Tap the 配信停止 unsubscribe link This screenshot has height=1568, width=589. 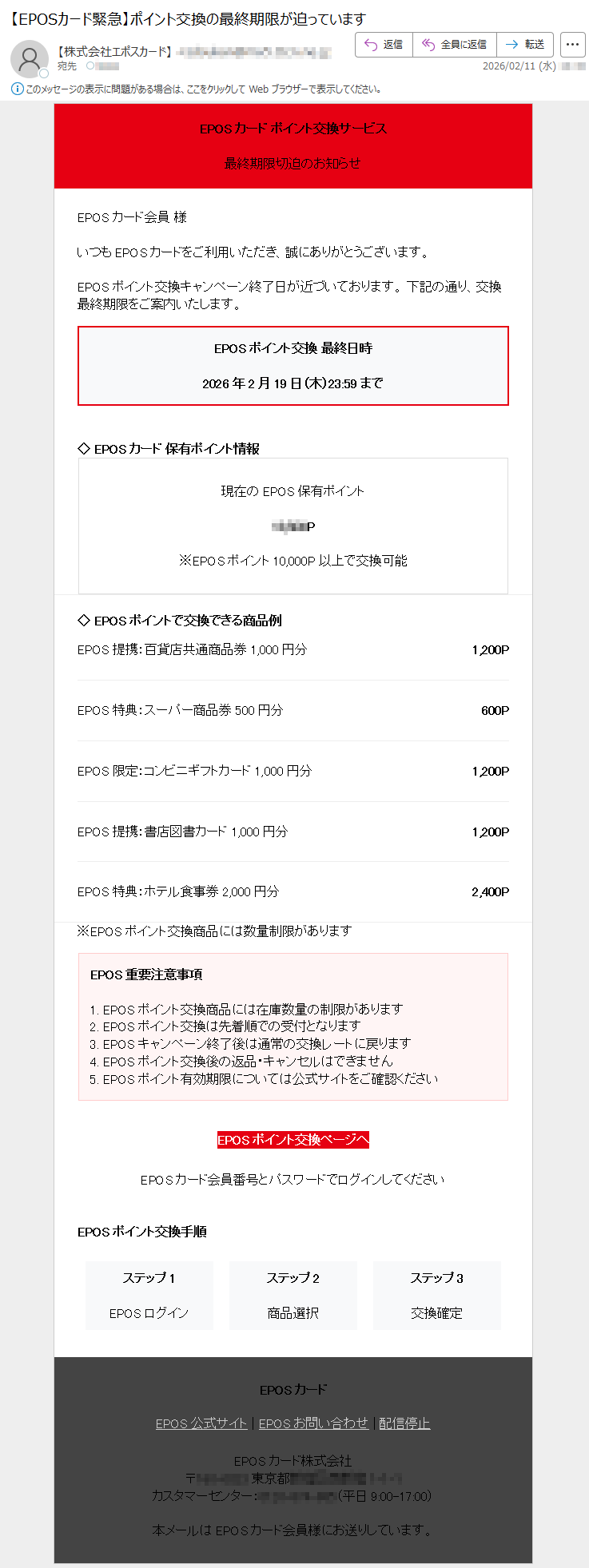tap(404, 1423)
